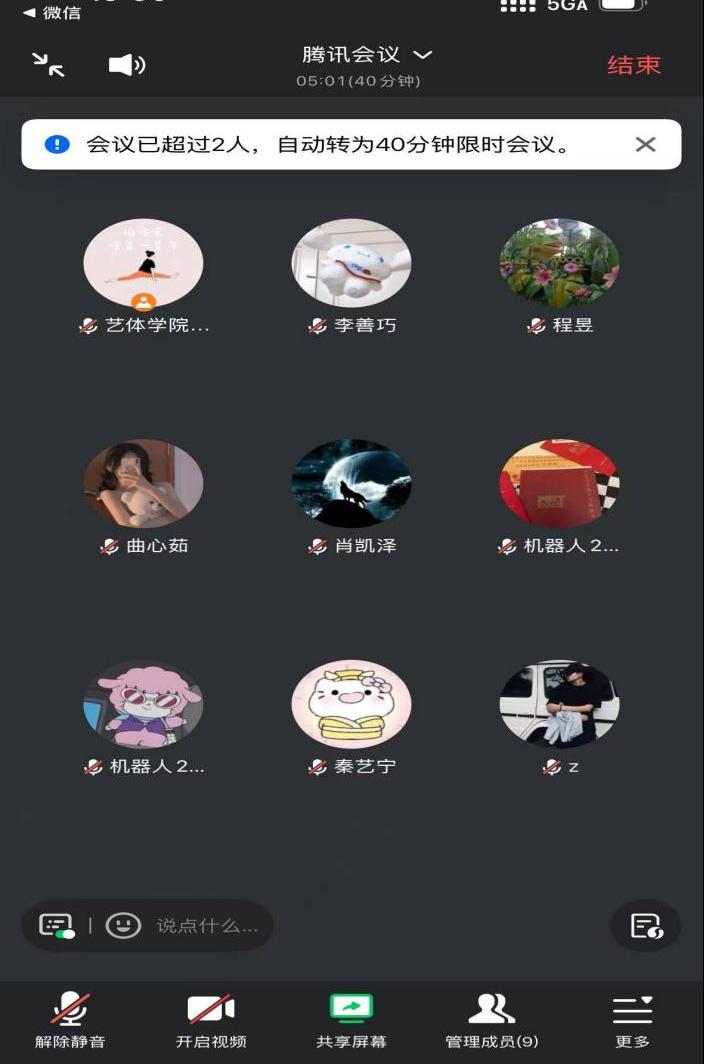704x1064 pixels.
Task: Dismiss the 40分钟限时会议 notice
Action: pos(645,144)
